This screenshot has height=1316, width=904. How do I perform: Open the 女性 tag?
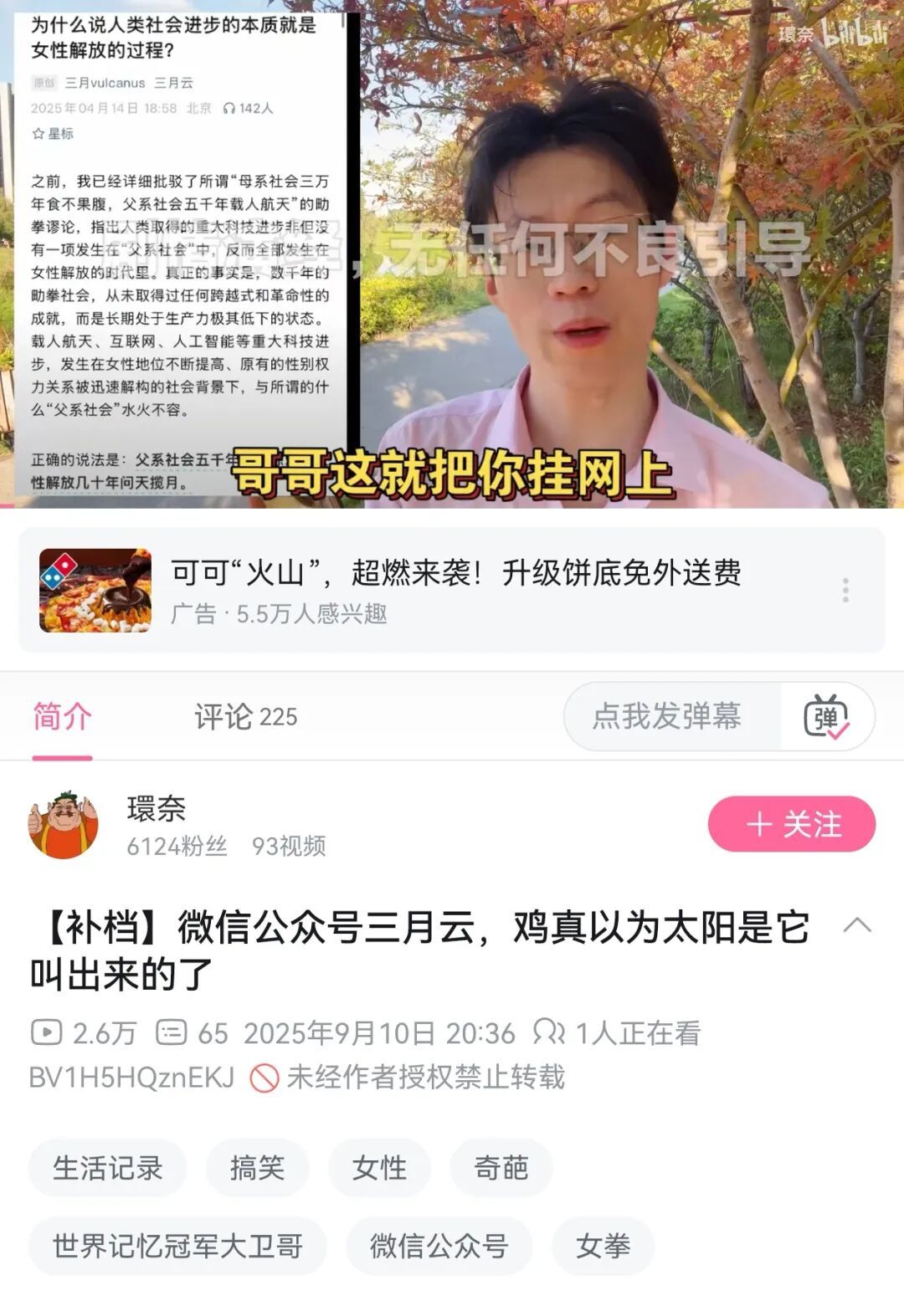(379, 1168)
